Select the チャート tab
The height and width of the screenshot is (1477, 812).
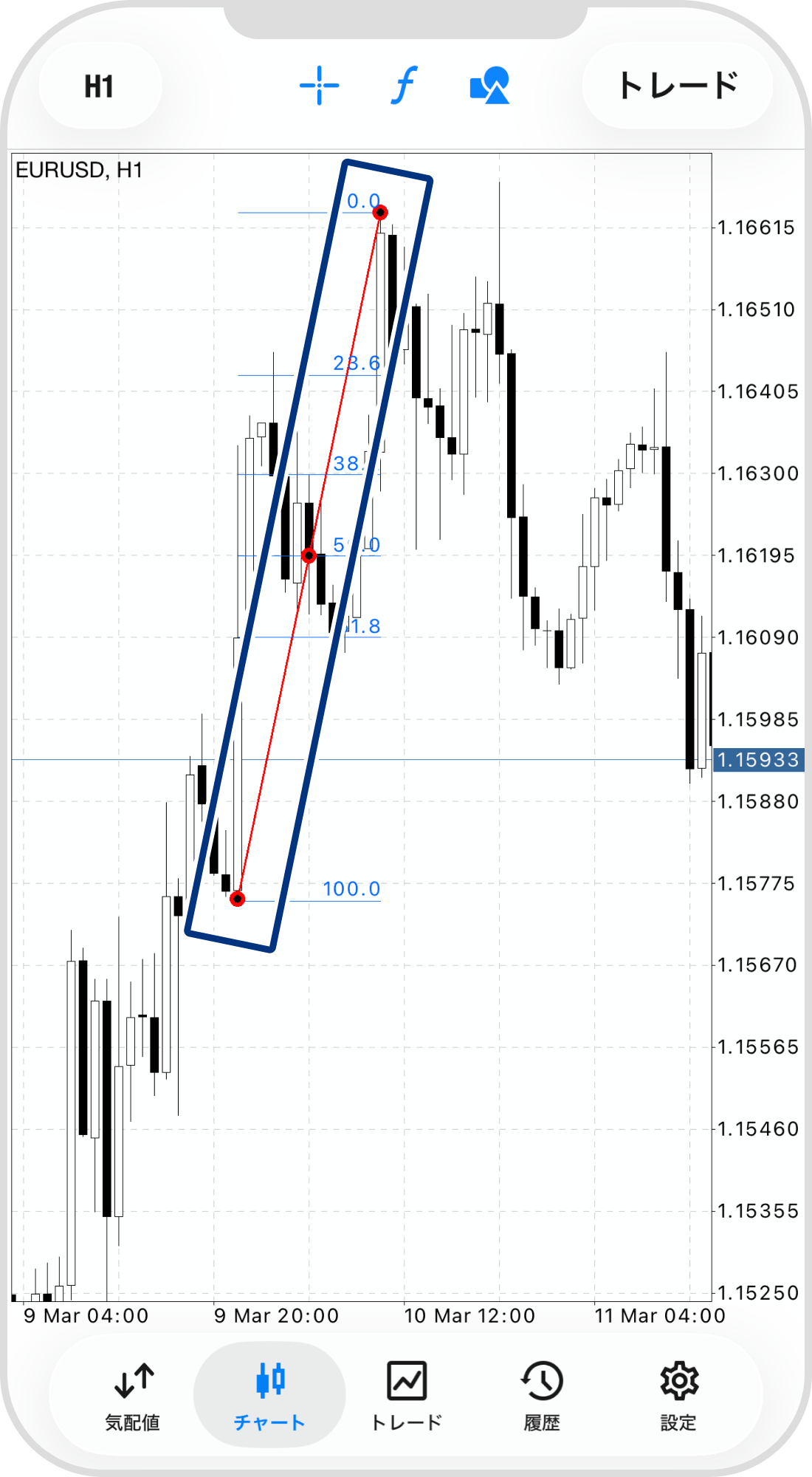[269, 1396]
